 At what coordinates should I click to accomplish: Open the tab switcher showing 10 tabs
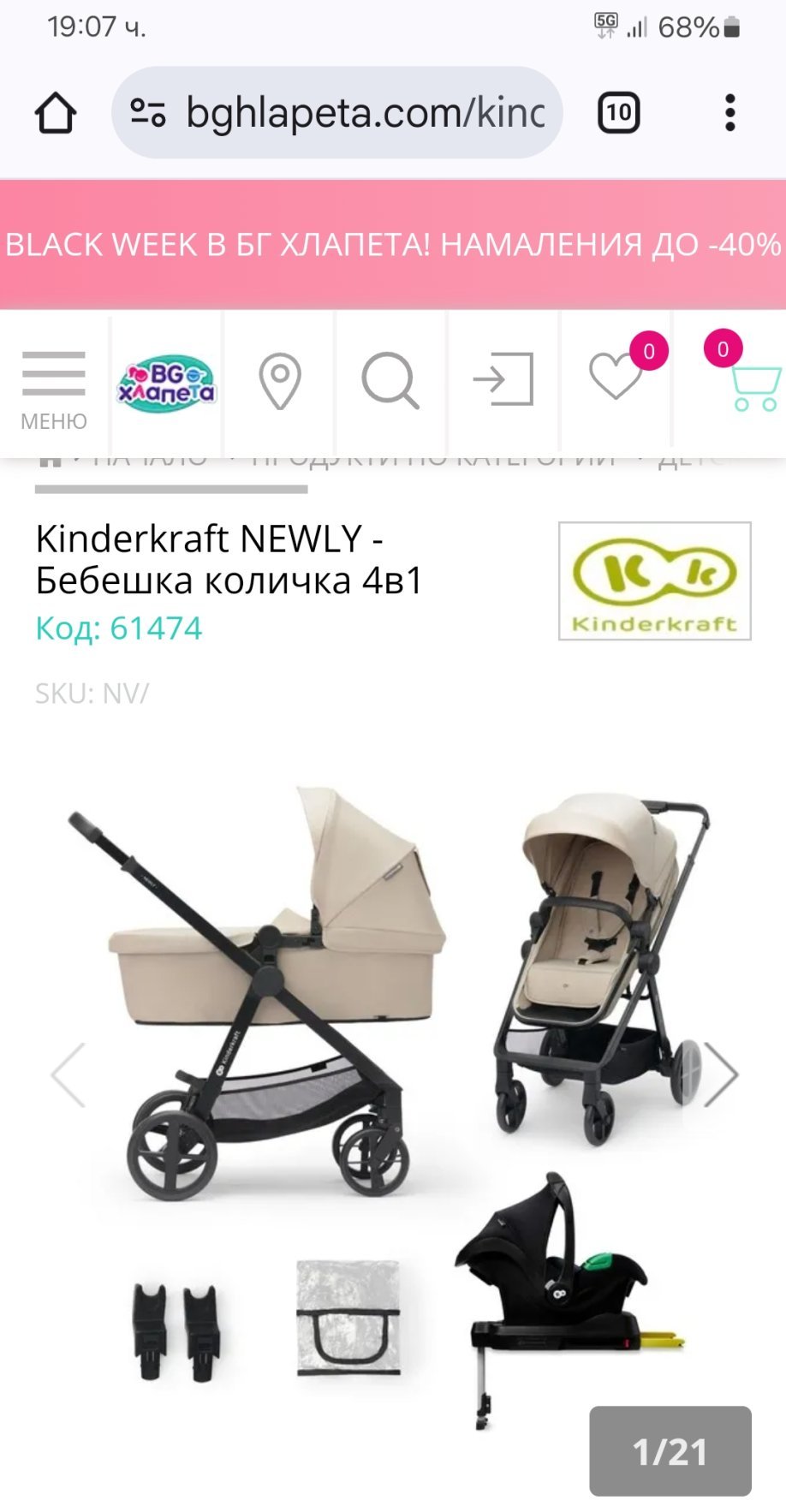[x=618, y=113]
